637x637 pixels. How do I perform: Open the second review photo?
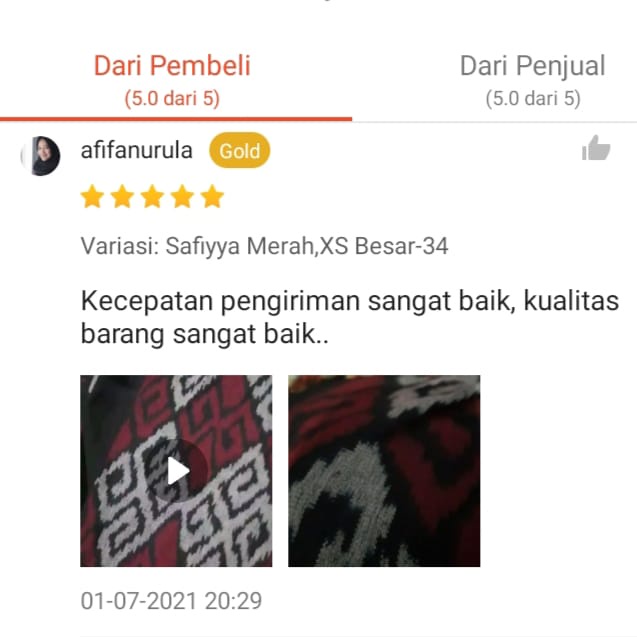click(384, 471)
